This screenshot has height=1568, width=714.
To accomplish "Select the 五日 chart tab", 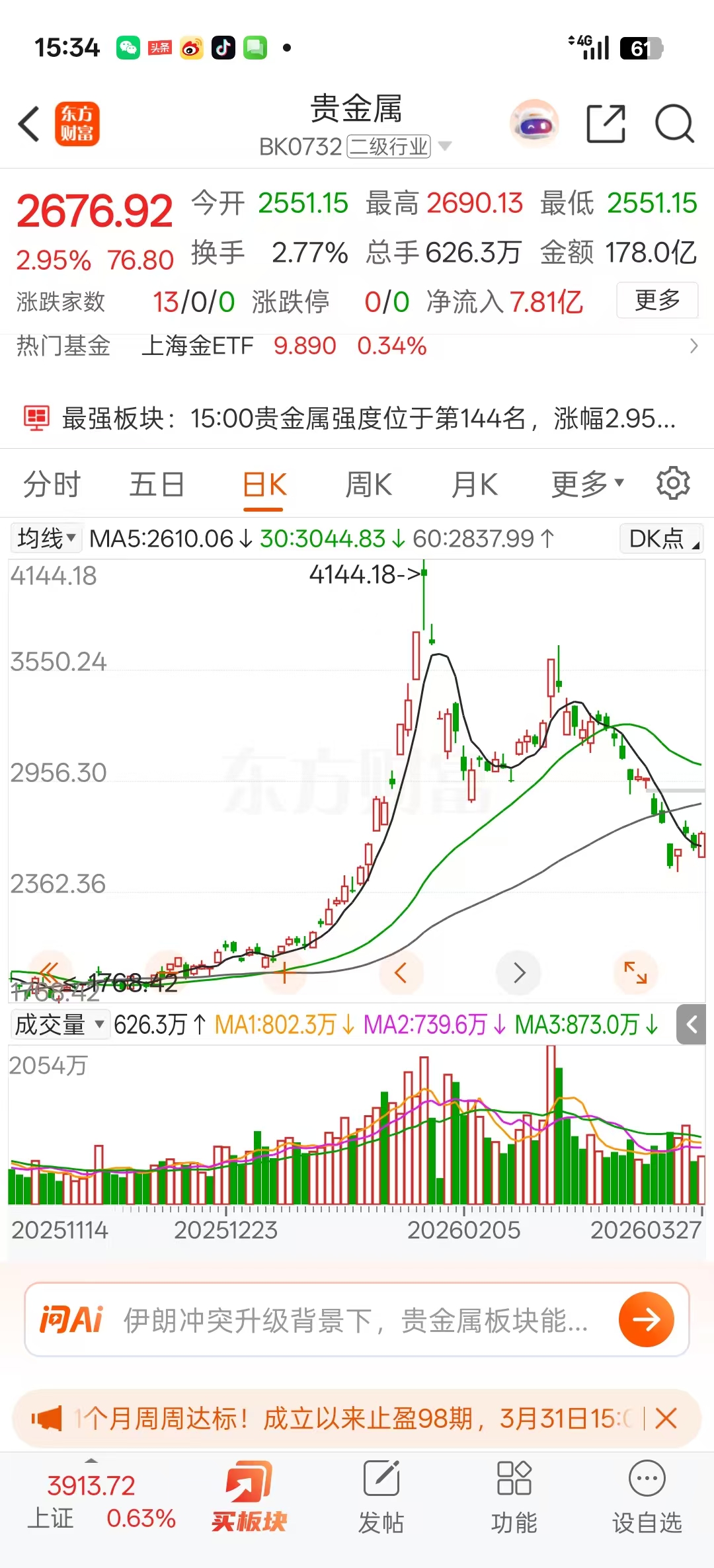I will point(157,485).
